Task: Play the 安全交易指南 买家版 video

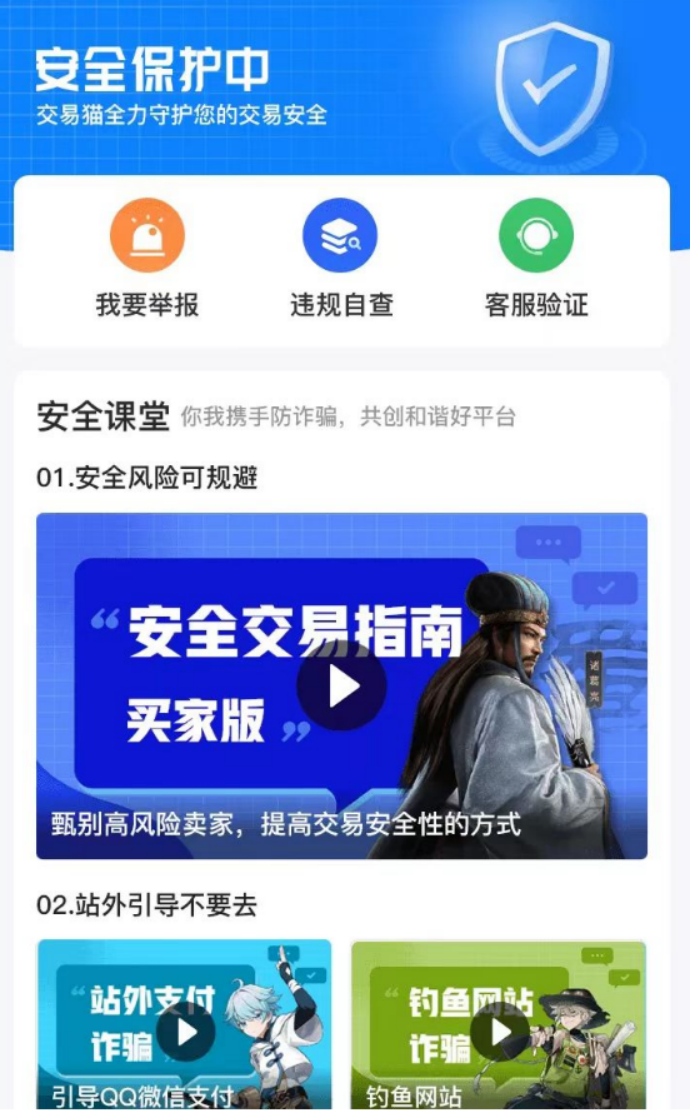Action: (342, 686)
